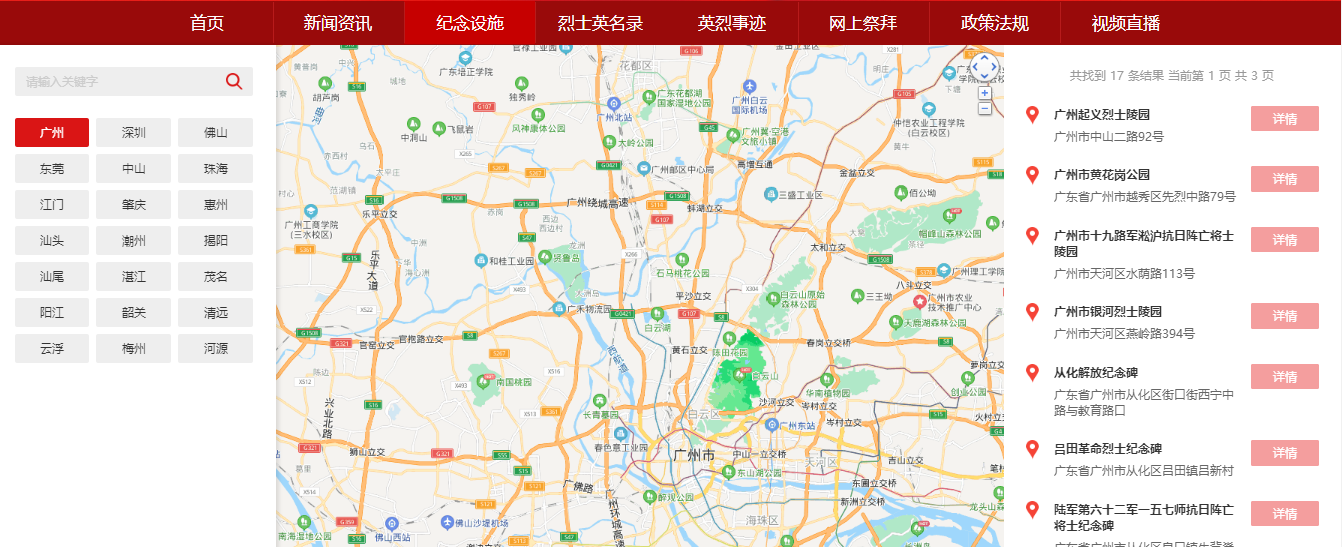Viewport: 1342px width, 547px height.
Task: Tap the search magnifier icon
Action: (234, 81)
